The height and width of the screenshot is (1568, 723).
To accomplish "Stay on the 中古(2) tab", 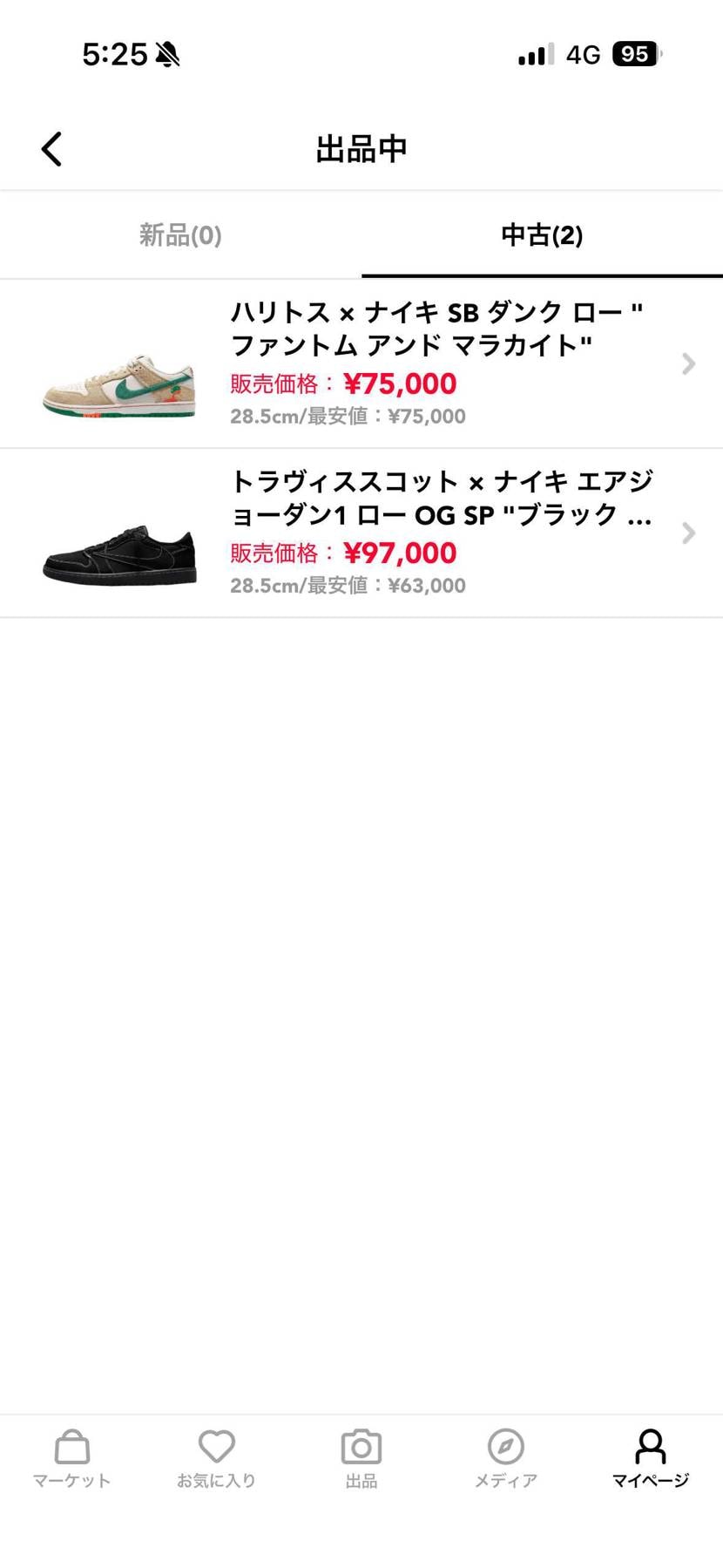I will [x=541, y=235].
